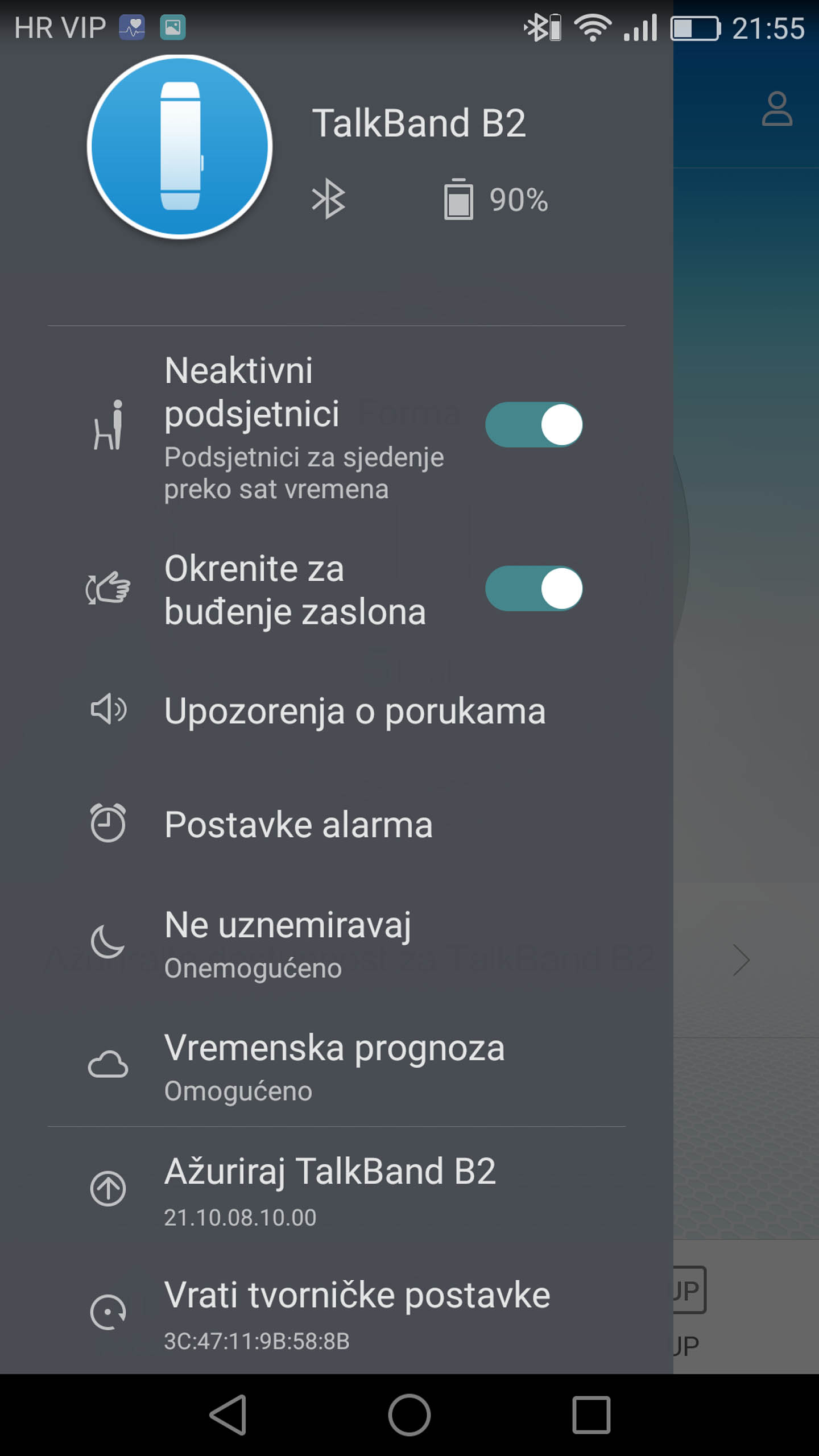
Task: Toggle Neaktivni podsjetnici switch off
Action: [x=533, y=424]
